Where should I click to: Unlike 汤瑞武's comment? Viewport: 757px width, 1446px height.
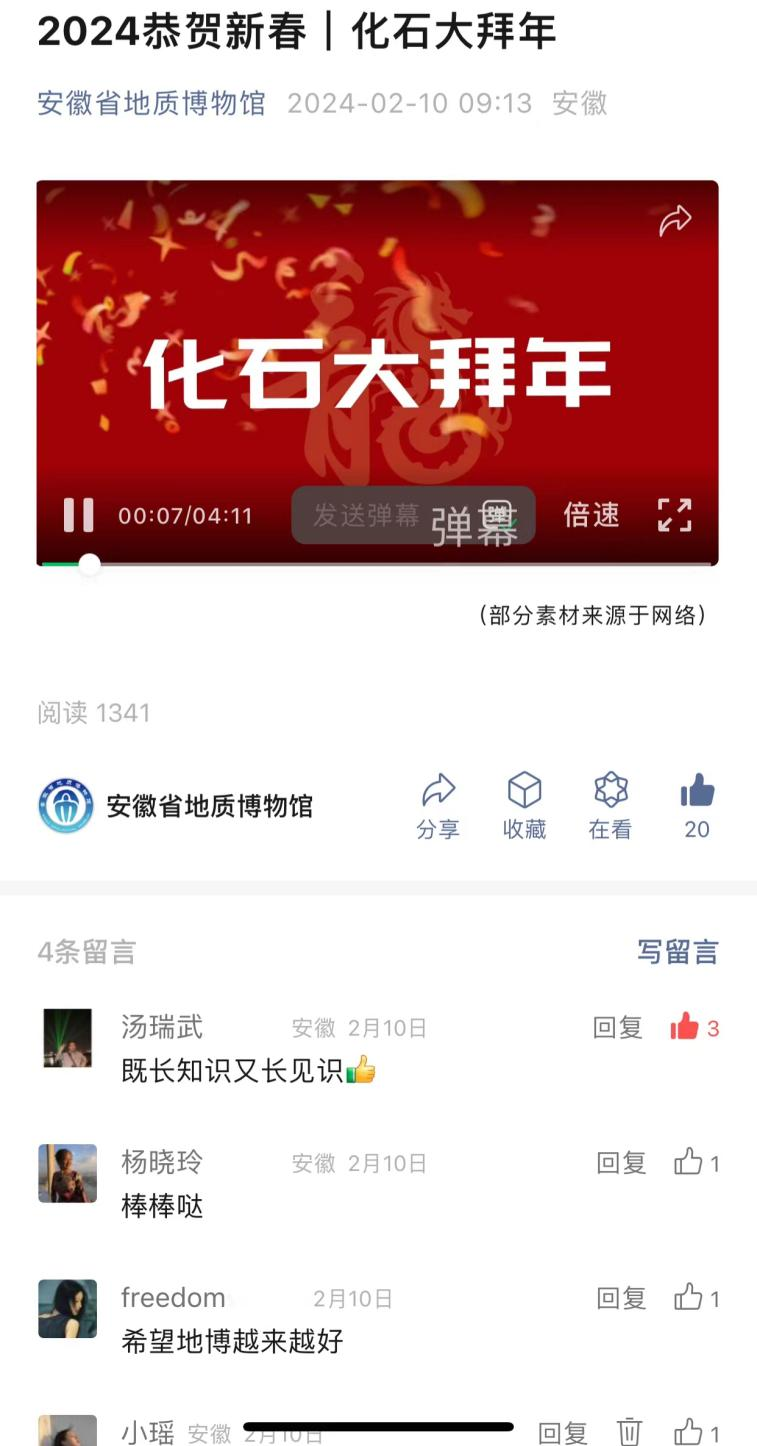(x=686, y=1027)
